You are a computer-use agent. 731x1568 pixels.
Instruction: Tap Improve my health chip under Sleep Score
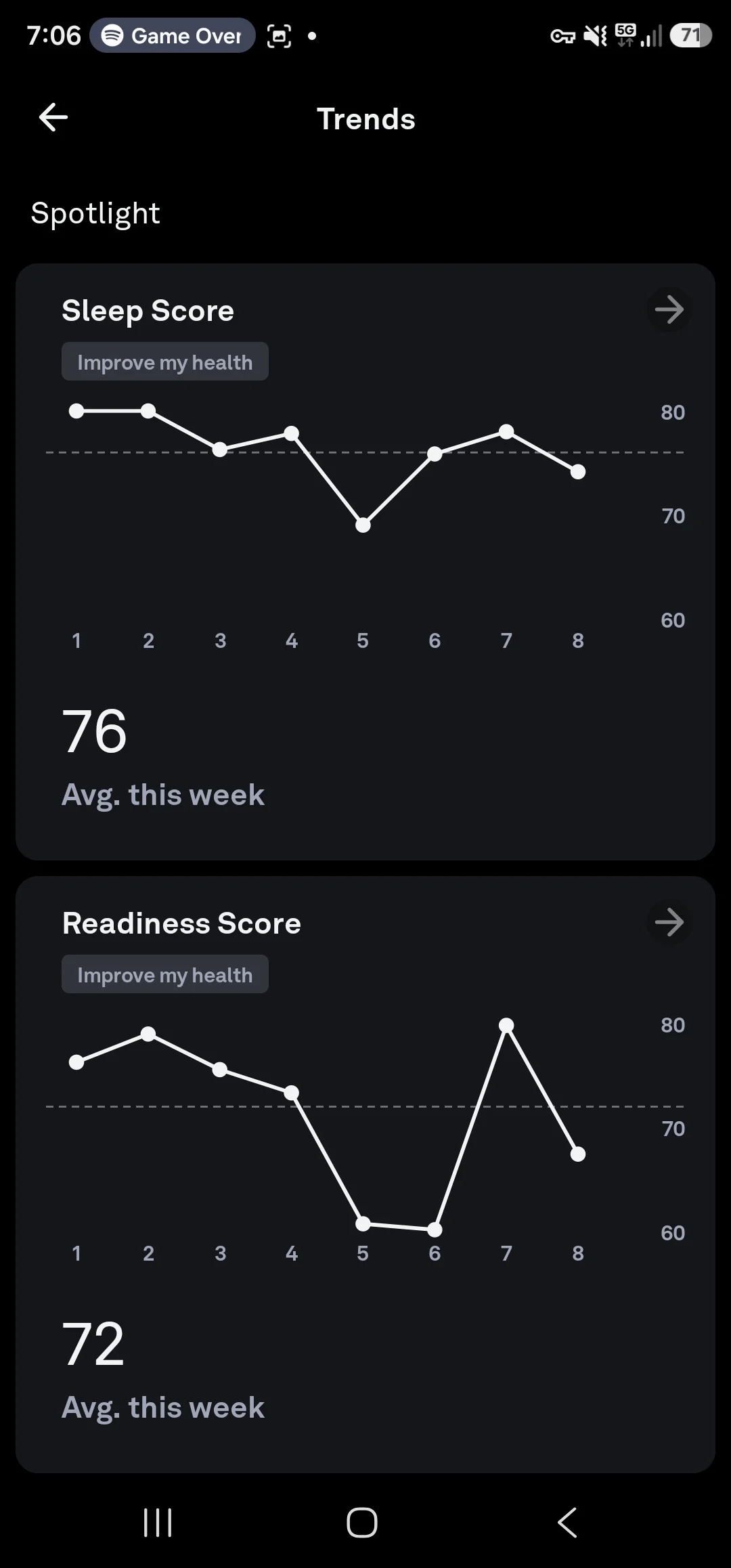pyautogui.click(x=165, y=362)
